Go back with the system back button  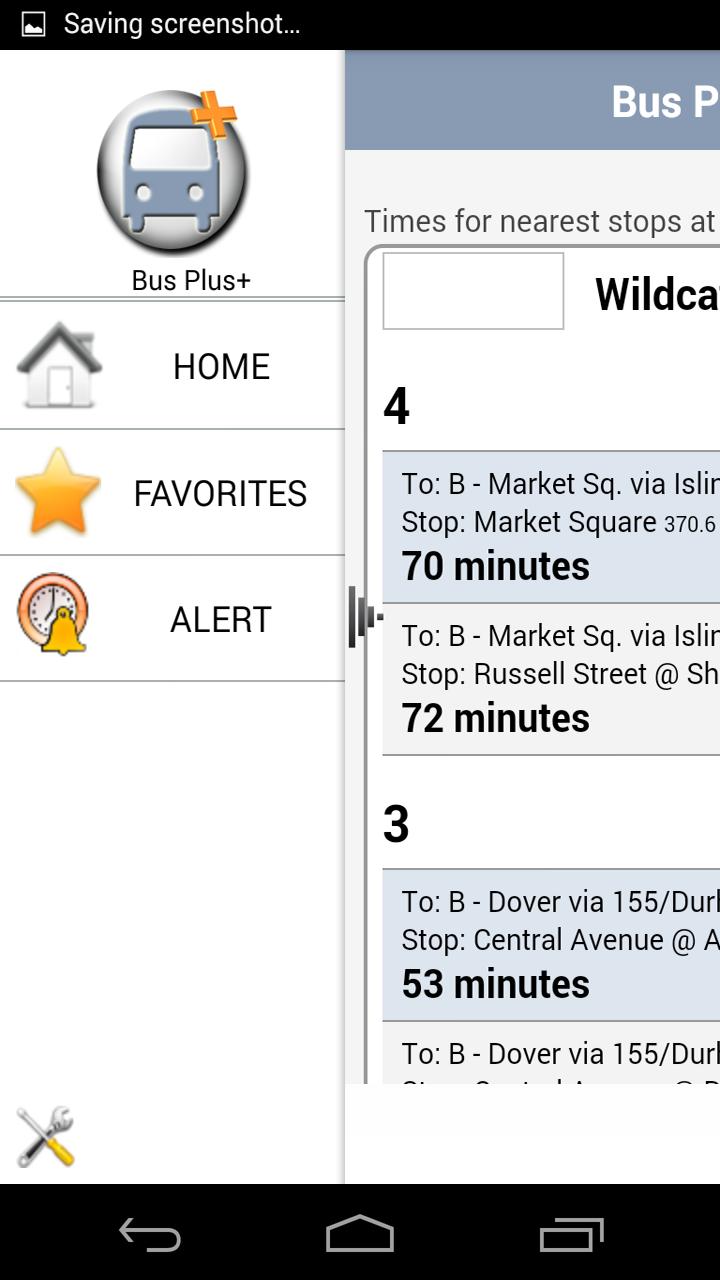click(150, 1234)
